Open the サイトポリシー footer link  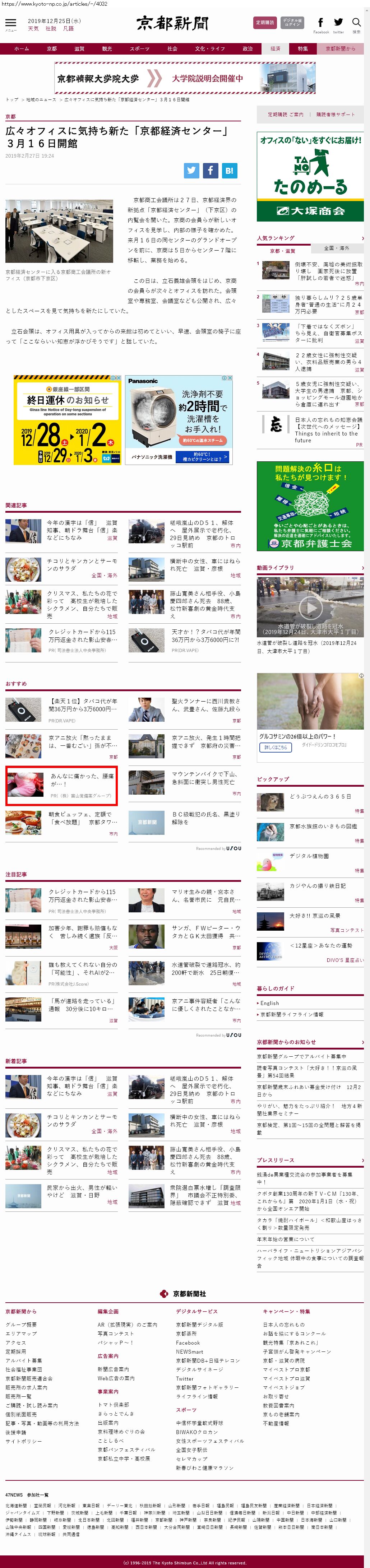coord(24,1441)
